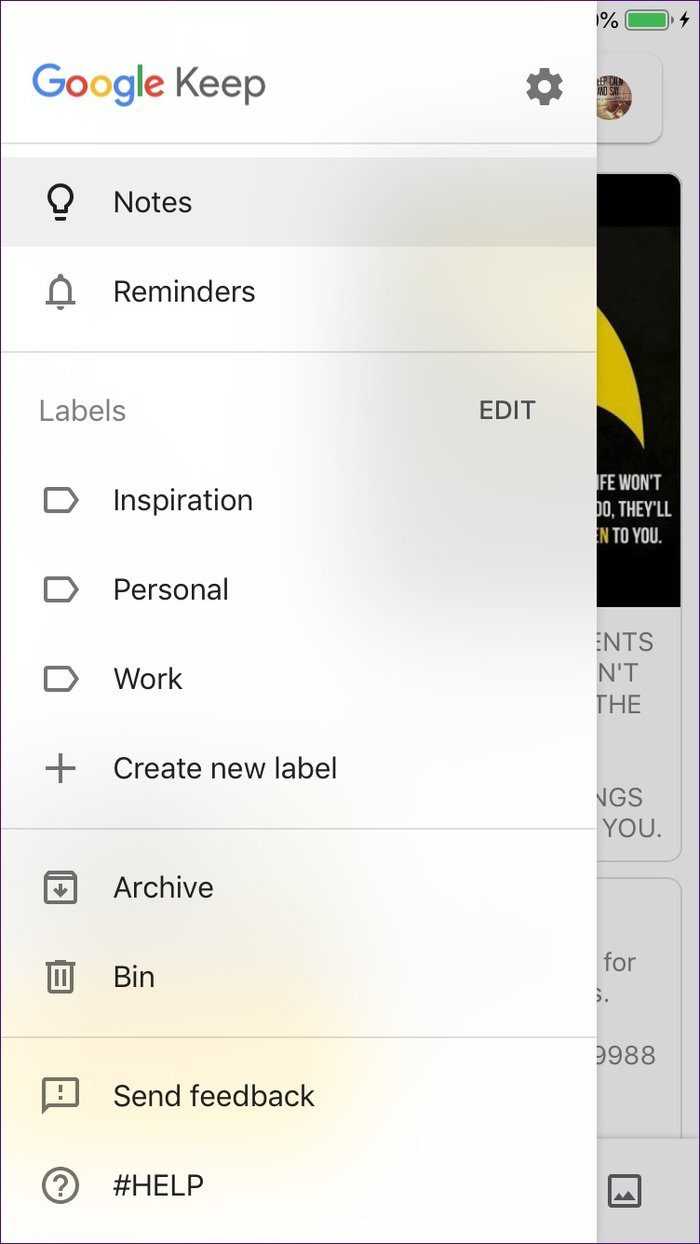Image resolution: width=700 pixels, height=1244 pixels.
Task: Open the Bin
Action: coord(298,977)
